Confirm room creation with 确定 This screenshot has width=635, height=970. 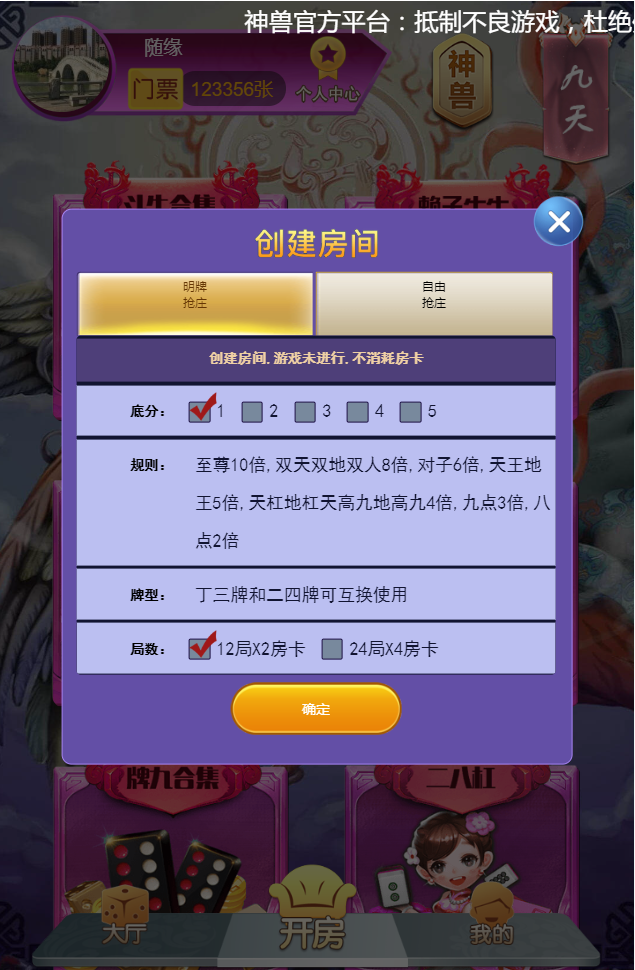point(316,709)
